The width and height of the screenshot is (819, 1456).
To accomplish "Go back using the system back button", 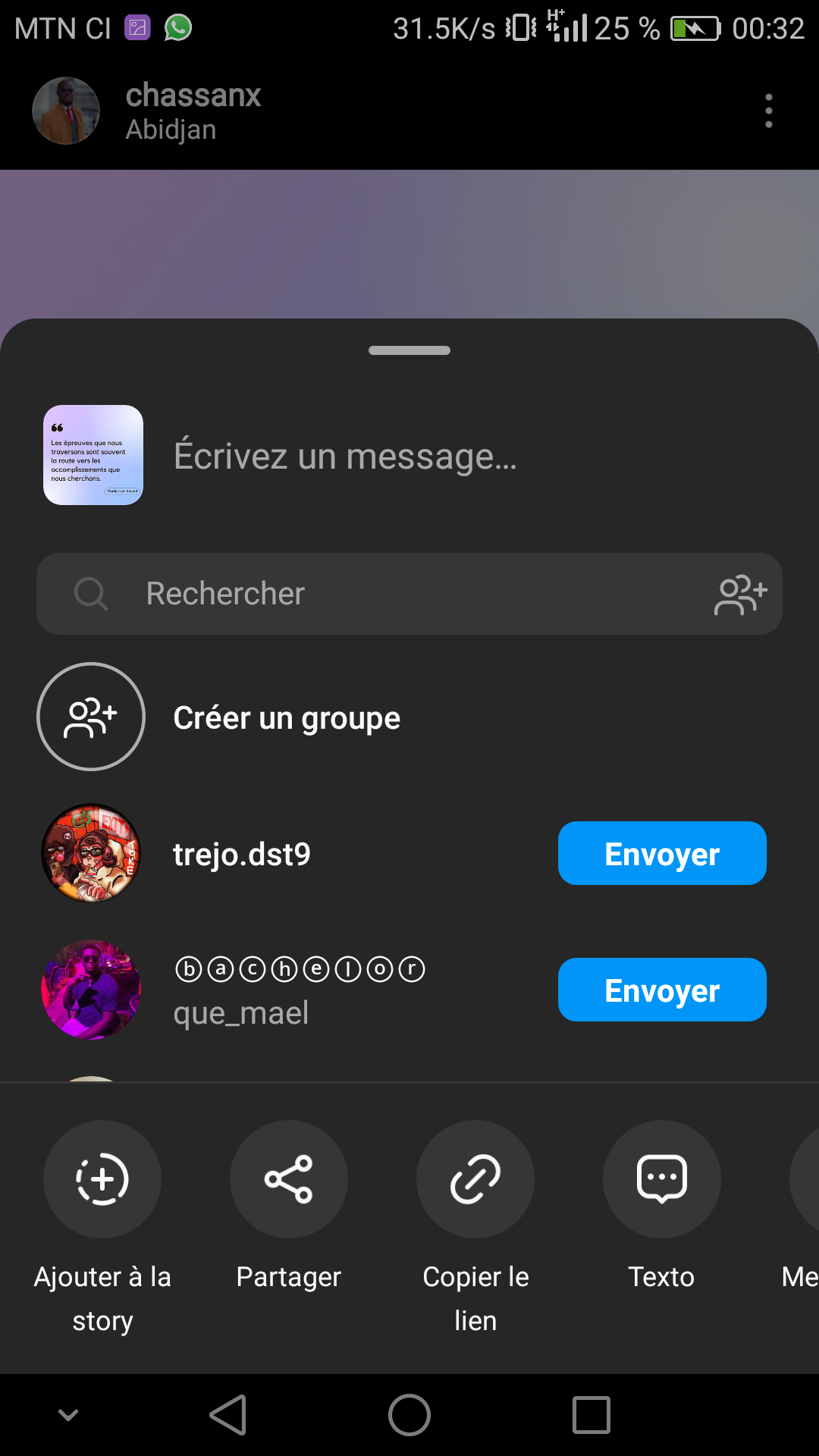I will tap(227, 1415).
